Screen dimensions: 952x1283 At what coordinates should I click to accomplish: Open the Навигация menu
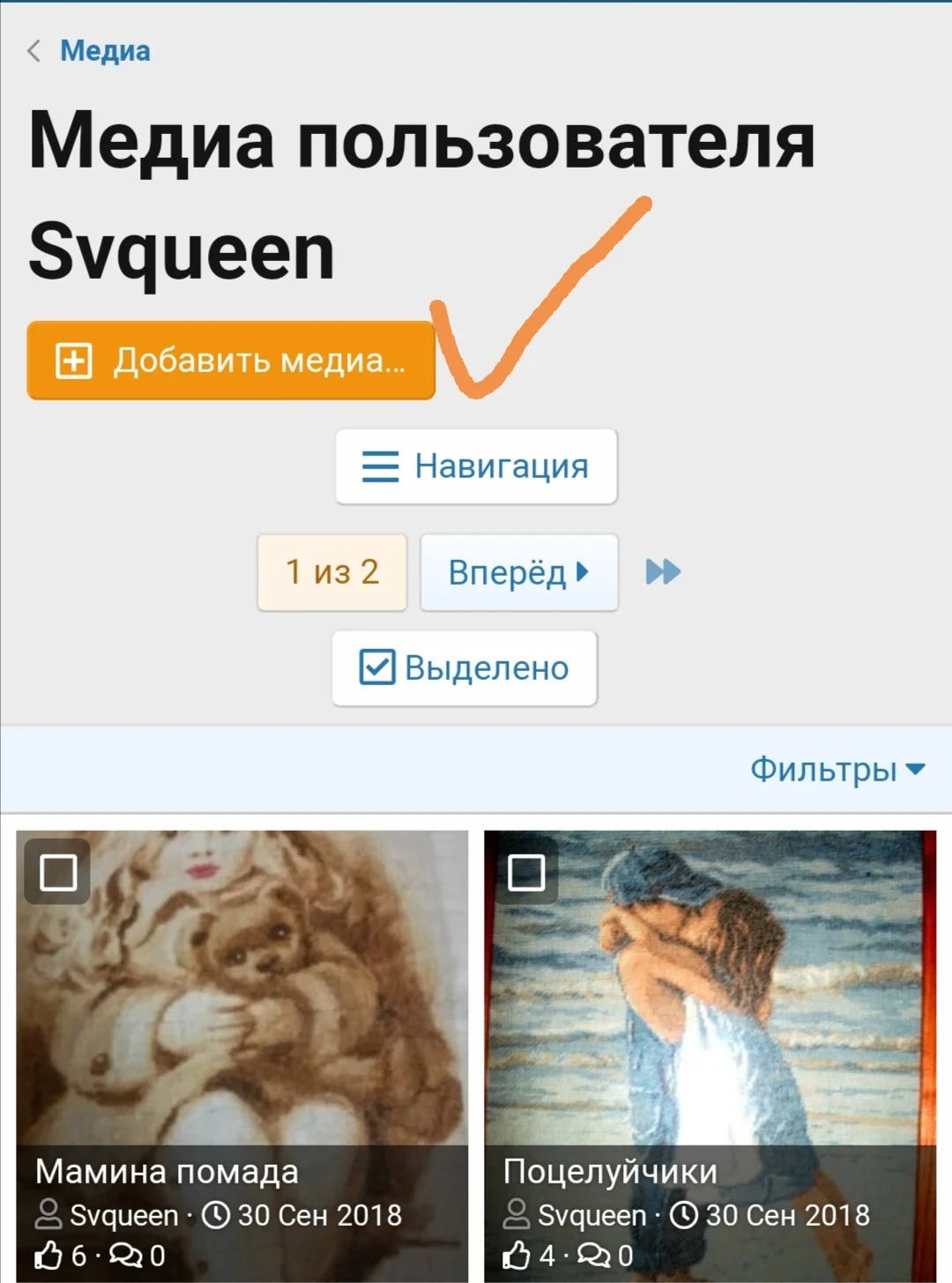[476, 467]
